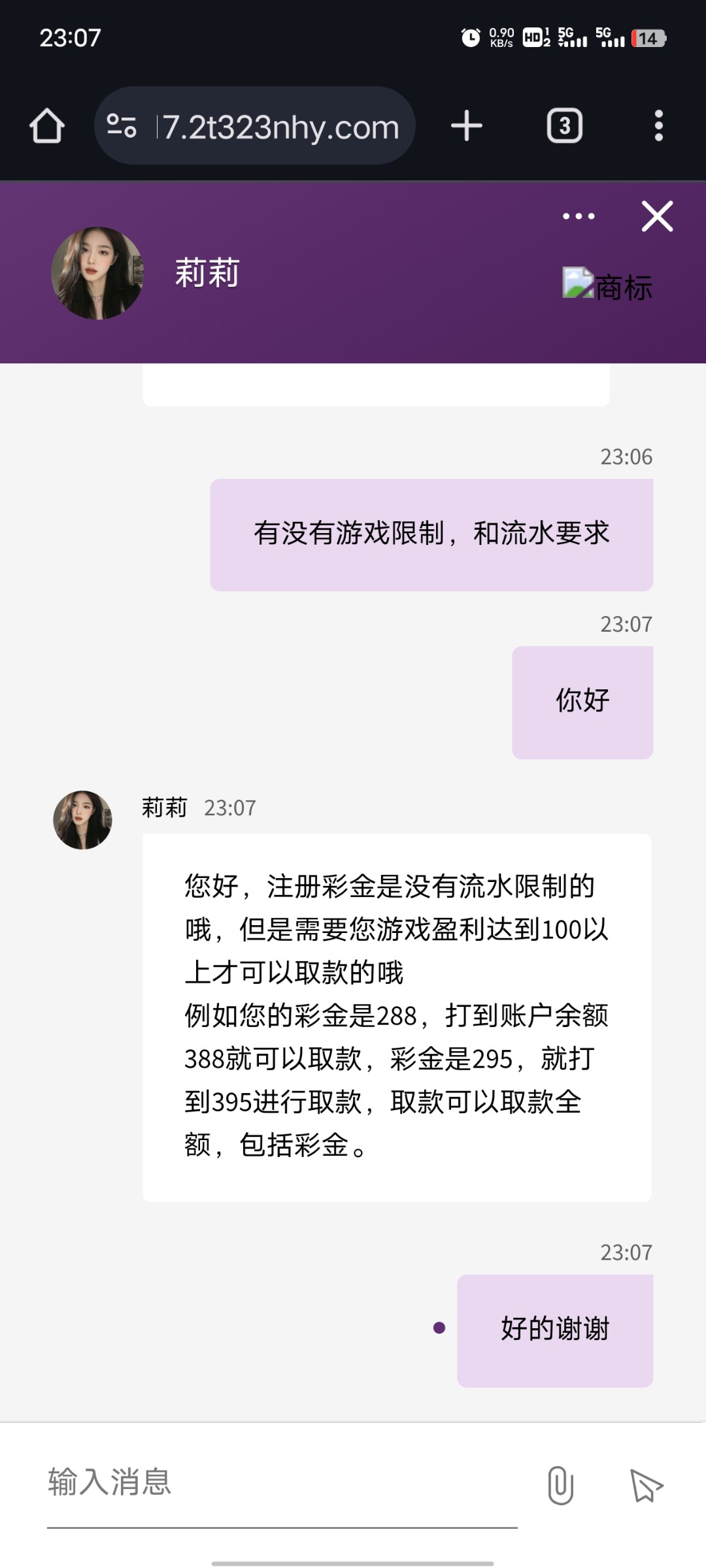Go to browser home page
This screenshot has height=1568, width=706.
pos(46,125)
